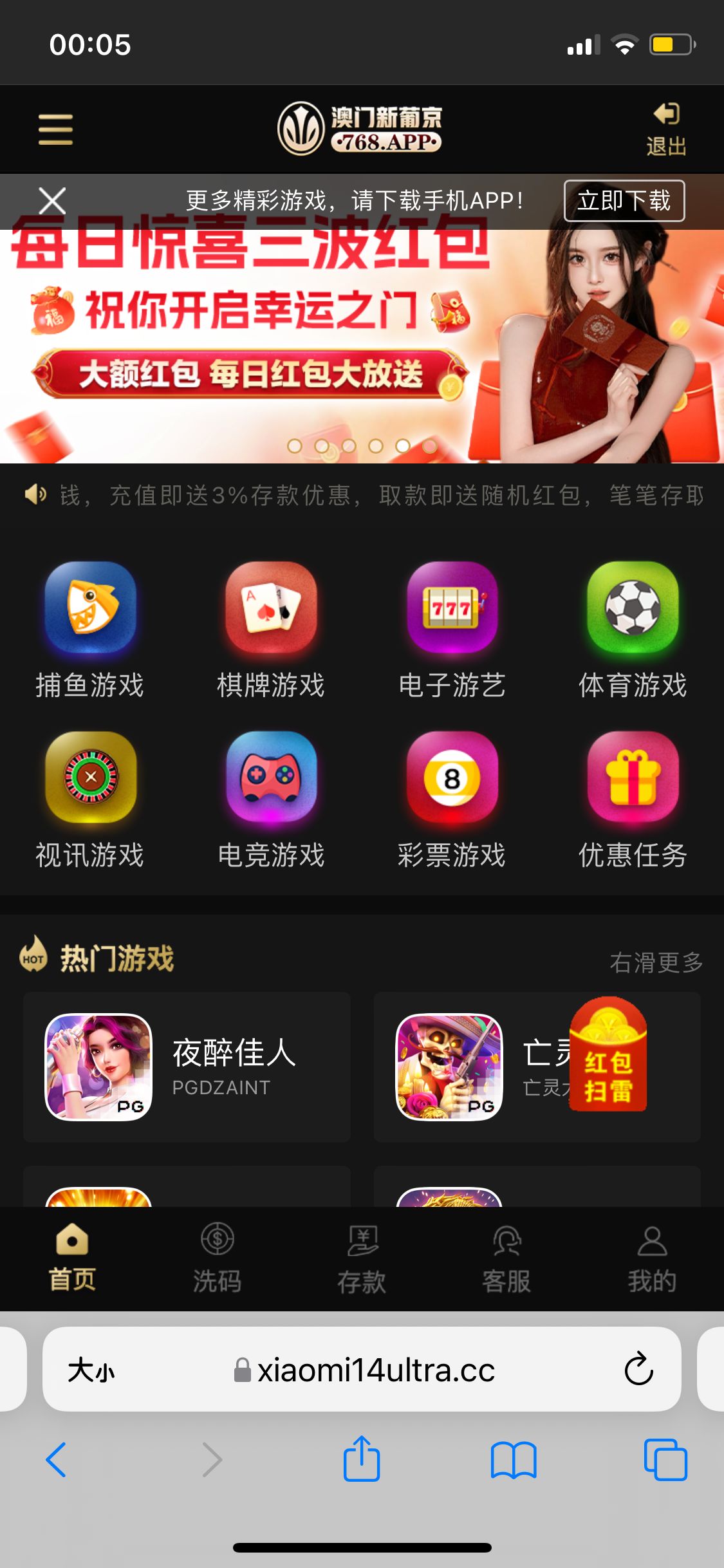Image resolution: width=724 pixels, height=1568 pixels.
Task: Tap 立即下载 to download the app
Action: [624, 201]
